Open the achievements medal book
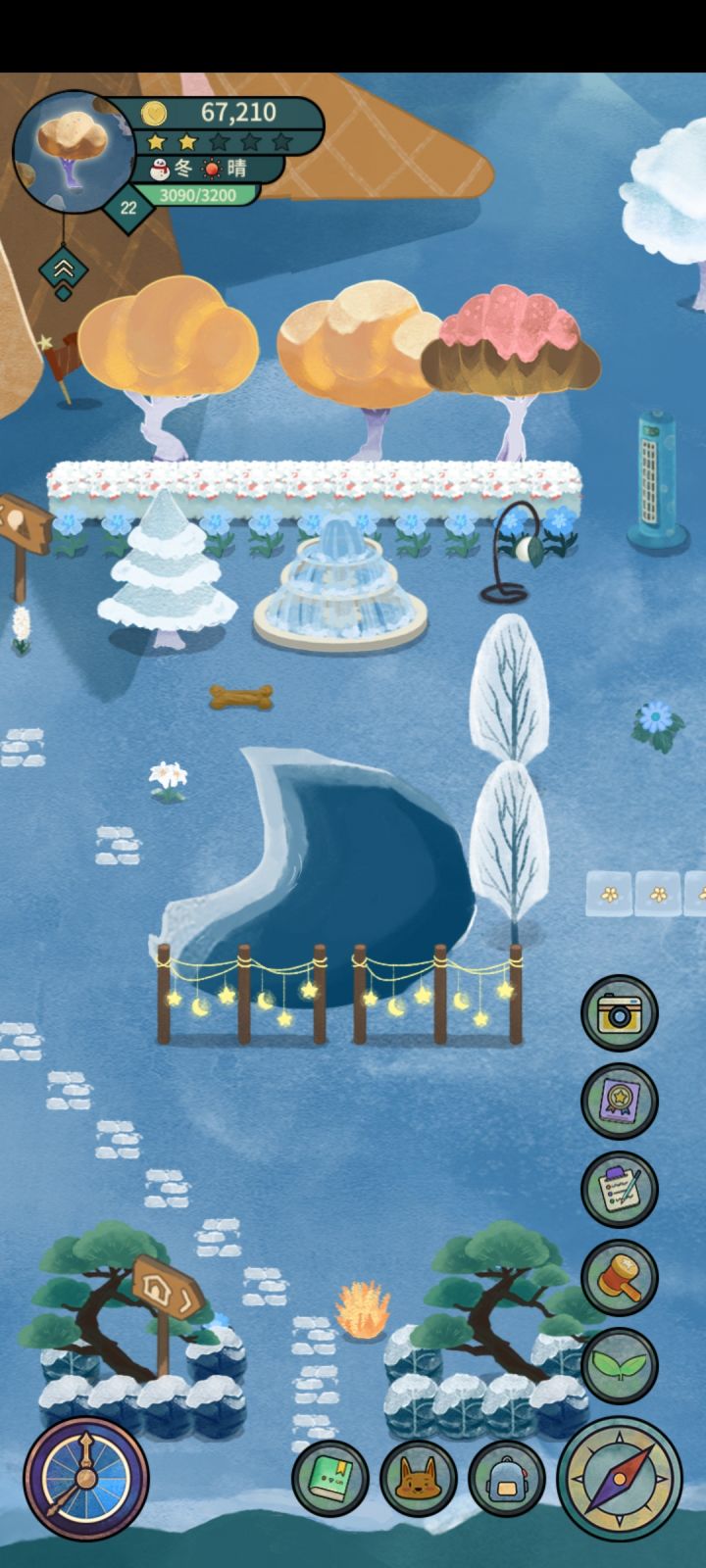The width and height of the screenshot is (706, 1568). point(619,1100)
